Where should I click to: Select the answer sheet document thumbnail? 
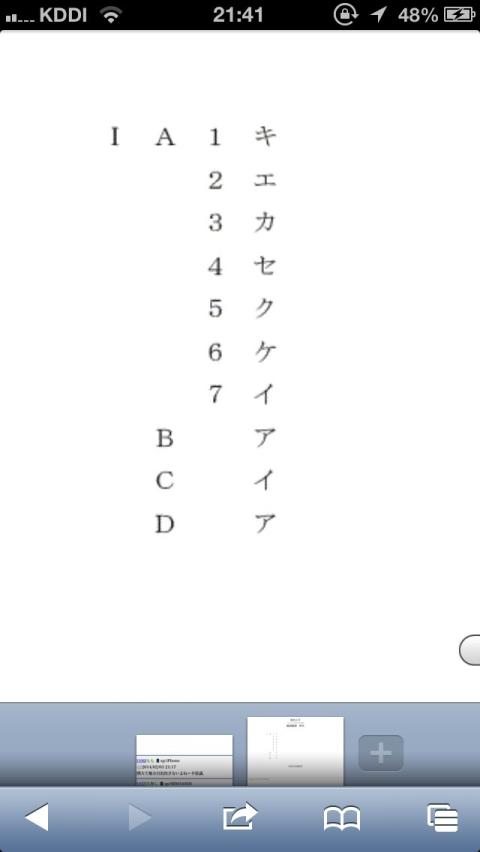295,751
